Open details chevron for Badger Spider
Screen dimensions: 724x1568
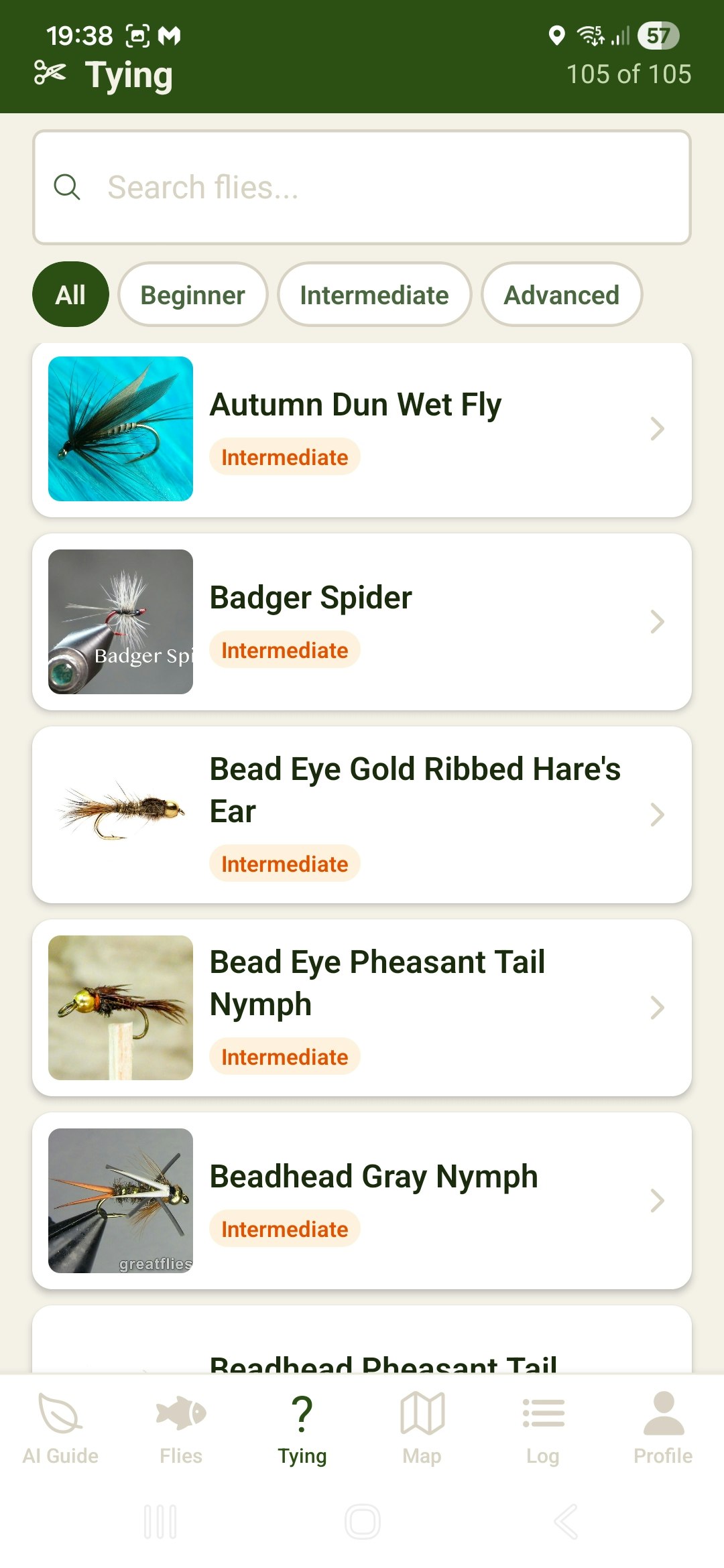(657, 622)
